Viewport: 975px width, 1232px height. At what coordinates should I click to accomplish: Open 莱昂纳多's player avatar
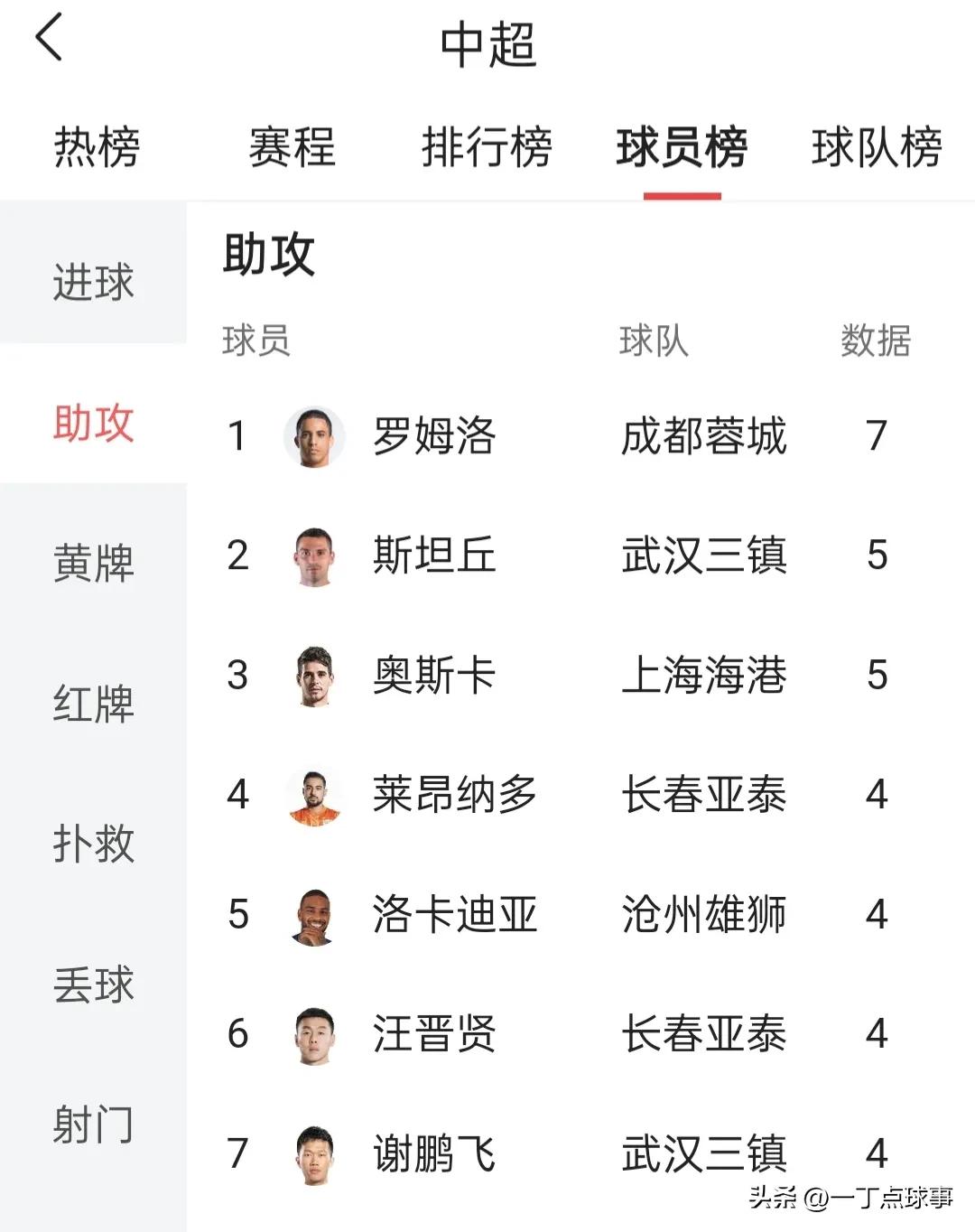click(x=314, y=795)
